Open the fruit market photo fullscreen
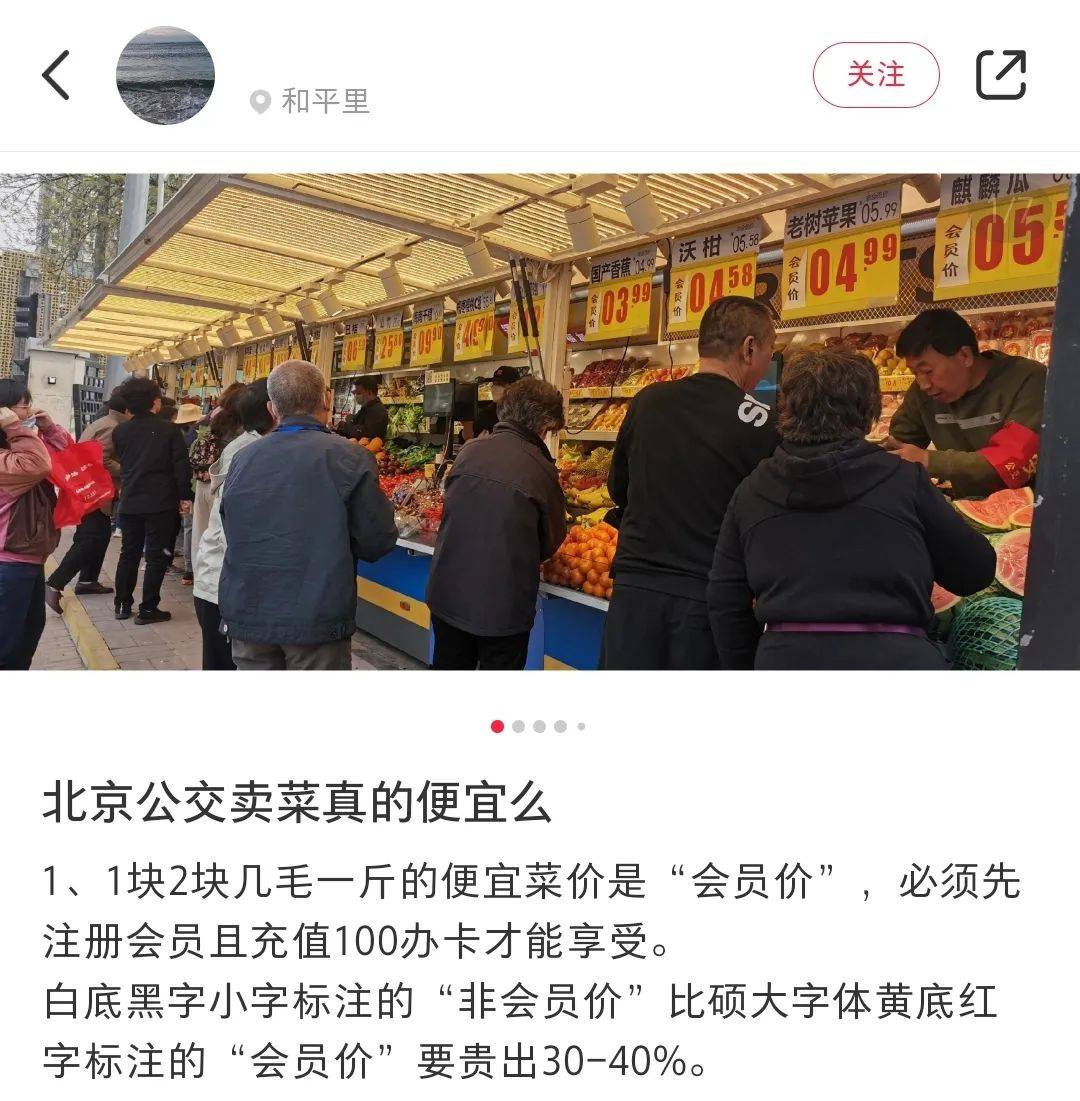1080x1101 pixels. tap(540, 420)
